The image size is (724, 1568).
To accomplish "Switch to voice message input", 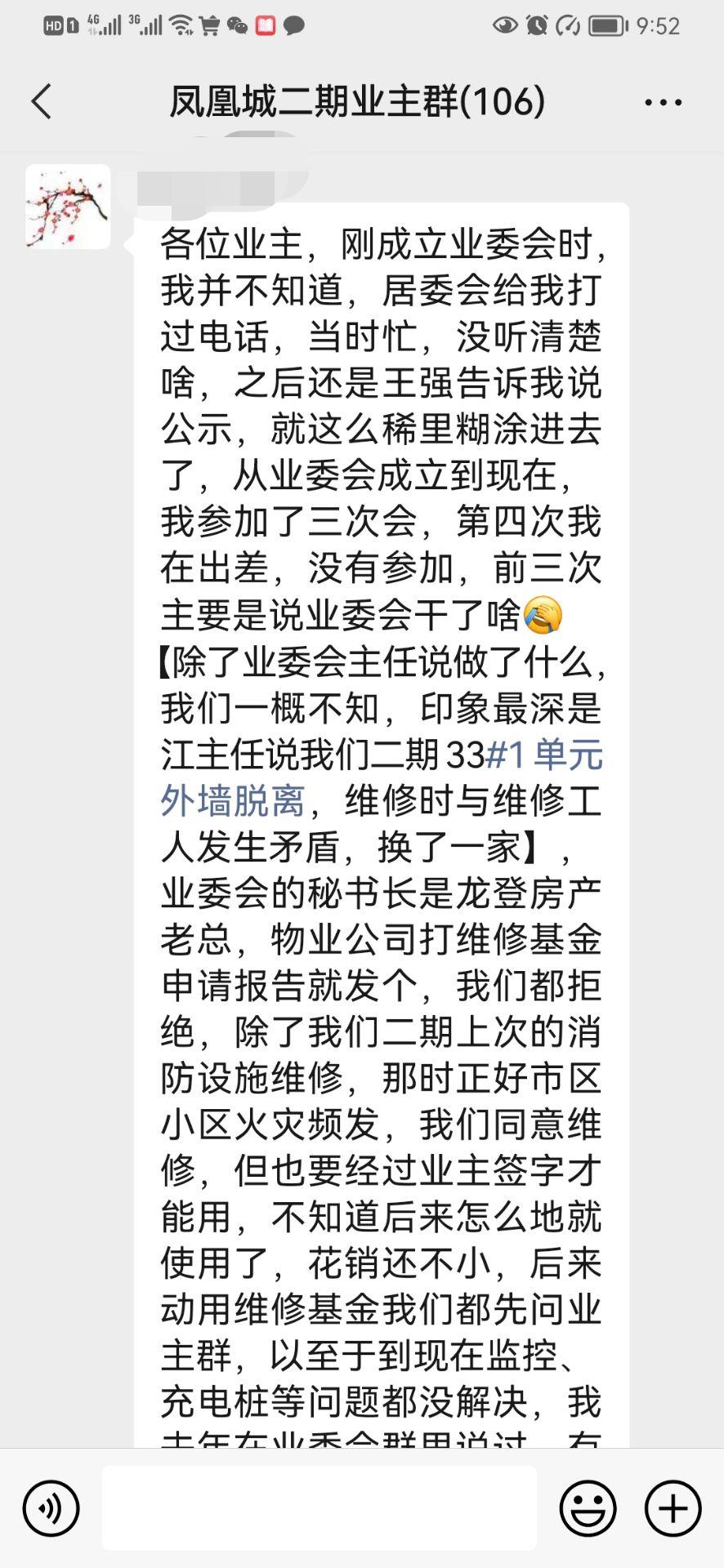I will (x=51, y=1508).
